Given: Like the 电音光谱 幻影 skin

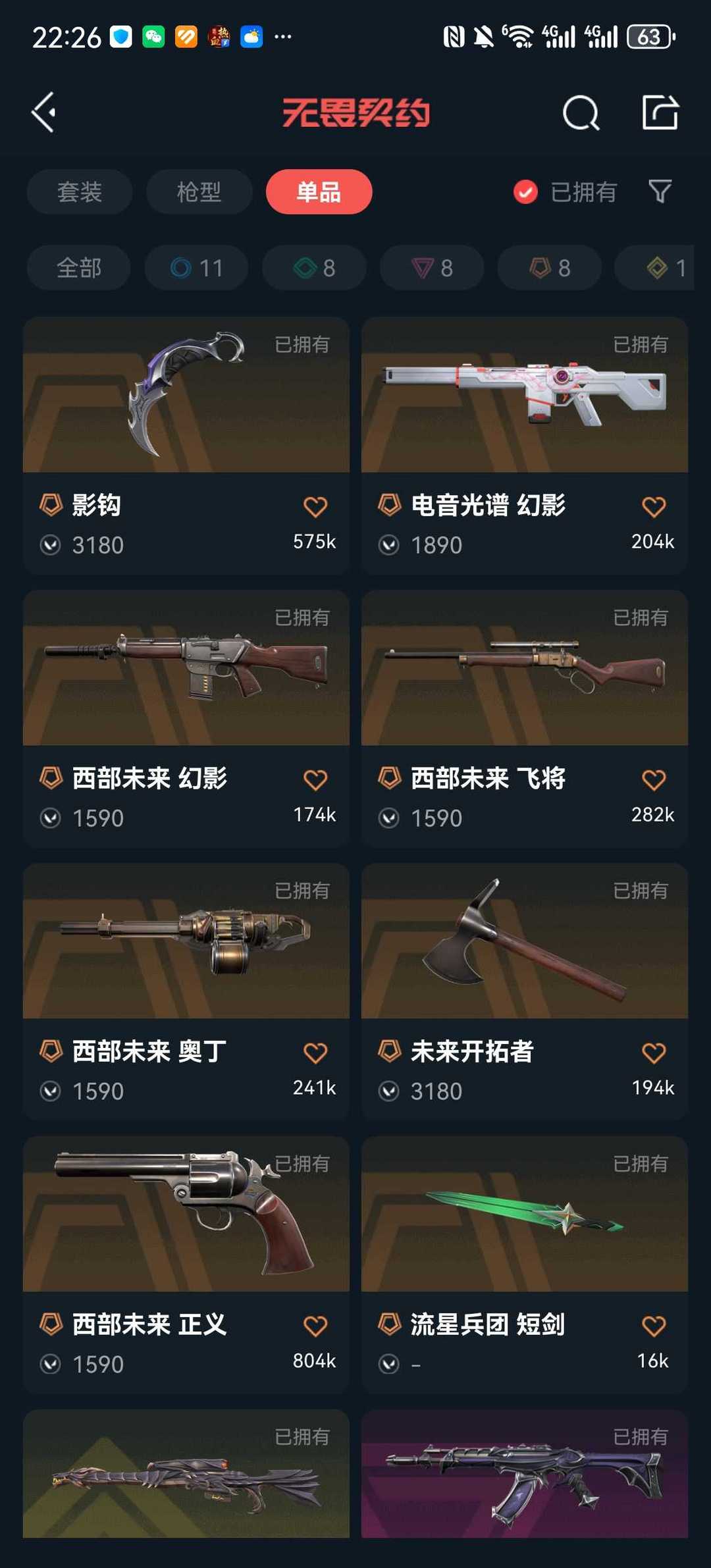Looking at the screenshot, I should [653, 507].
